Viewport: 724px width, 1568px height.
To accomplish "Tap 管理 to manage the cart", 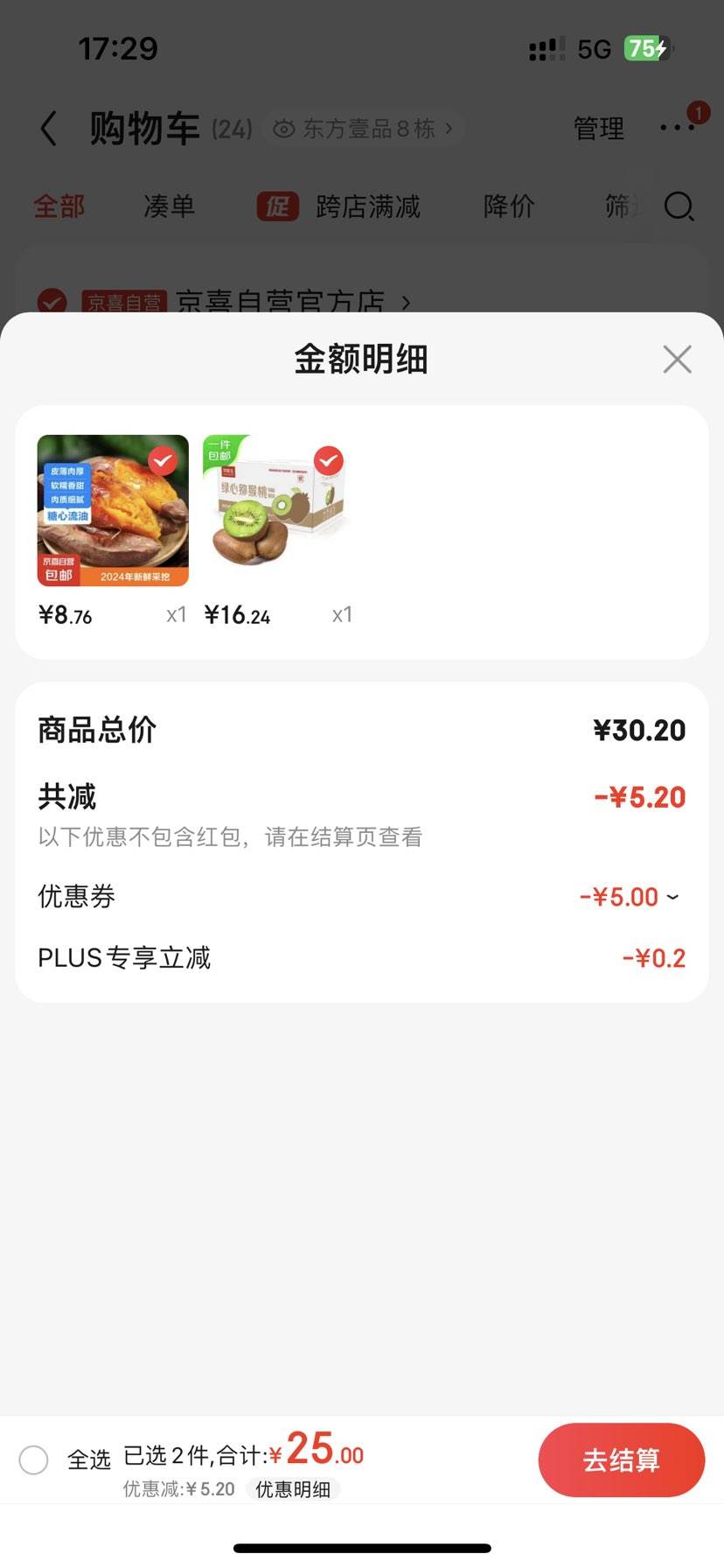I will tap(598, 129).
